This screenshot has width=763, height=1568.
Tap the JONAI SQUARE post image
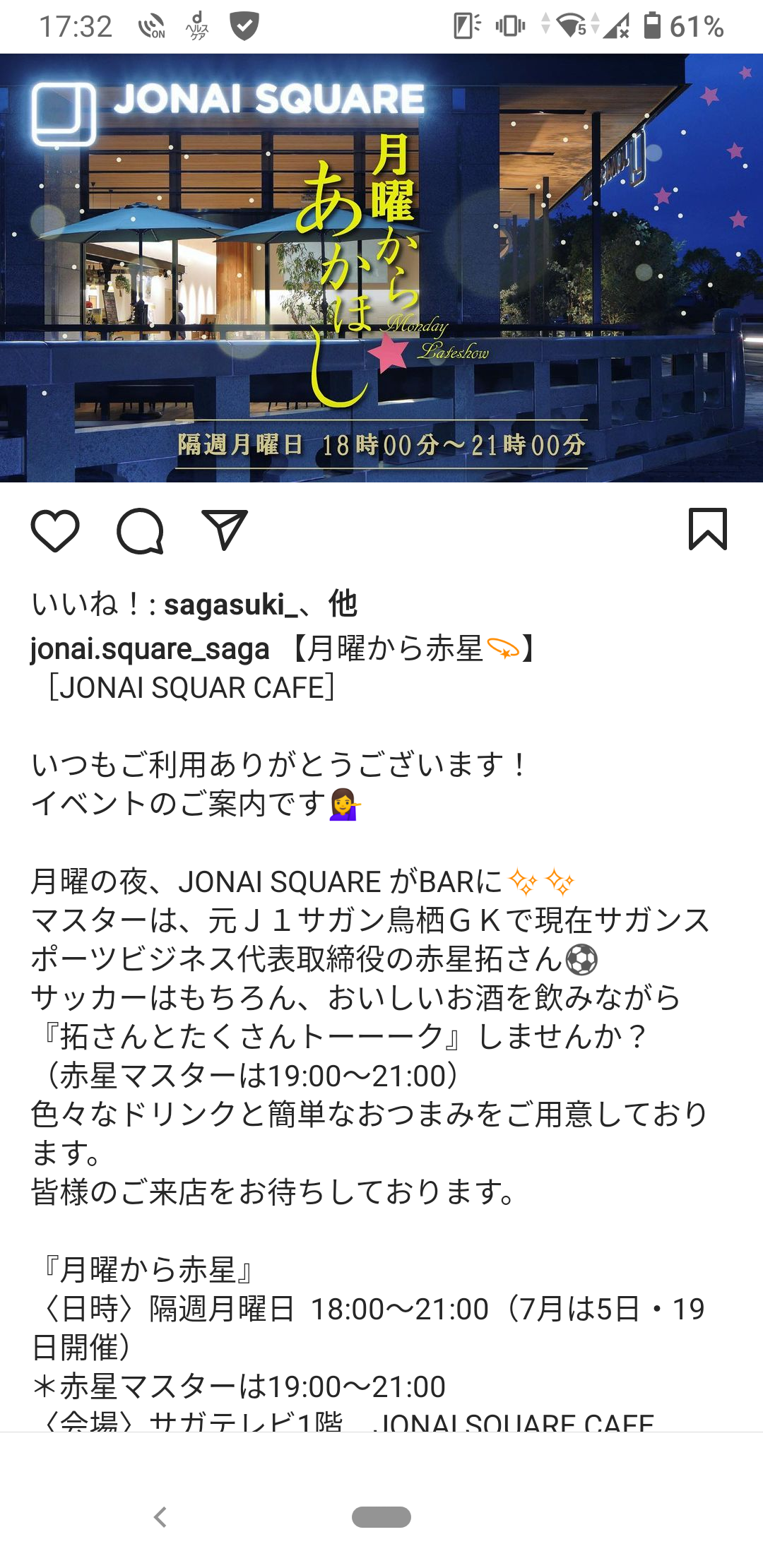(381, 268)
